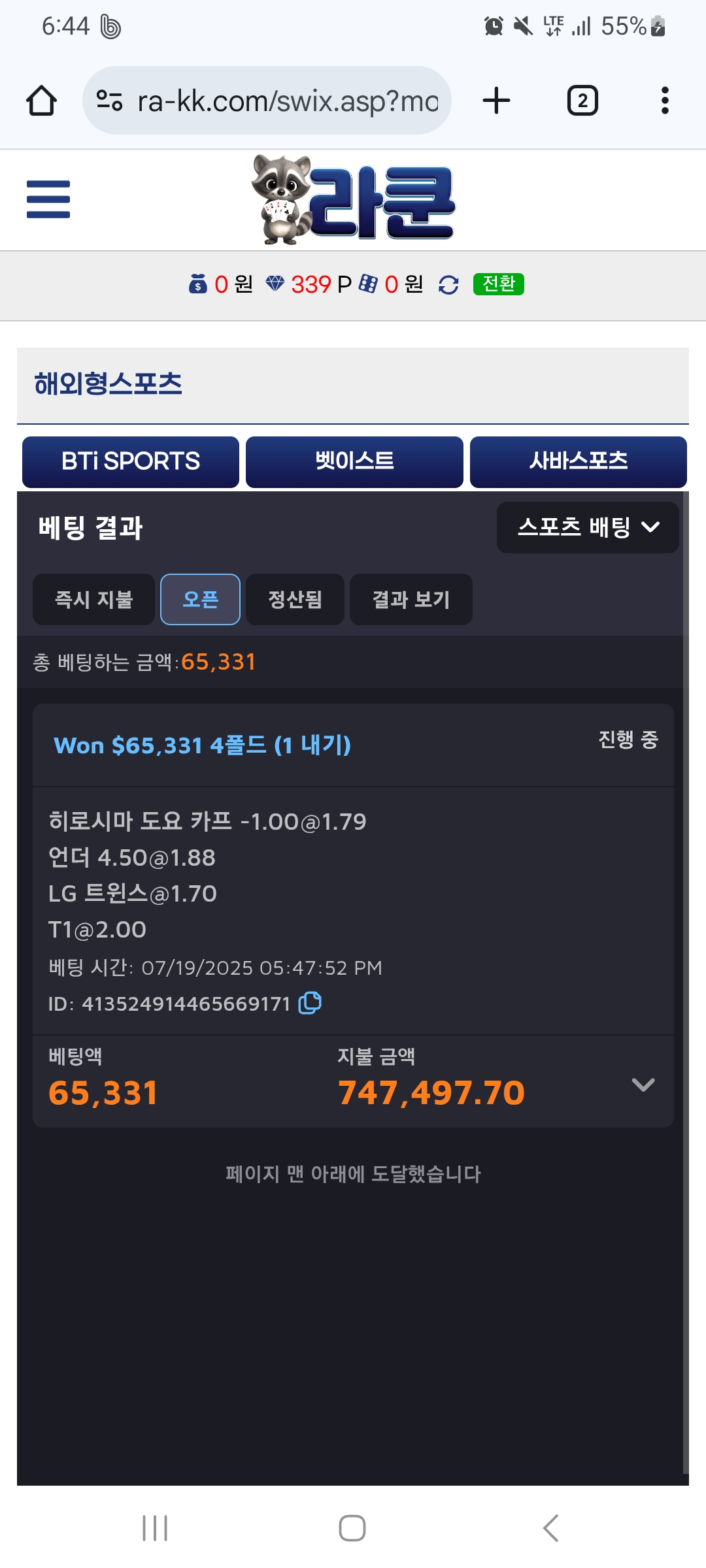The height and width of the screenshot is (1568, 706).
Task: Refresh the balance with the reload icon
Action: pyautogui.click(x=448, y=285)
